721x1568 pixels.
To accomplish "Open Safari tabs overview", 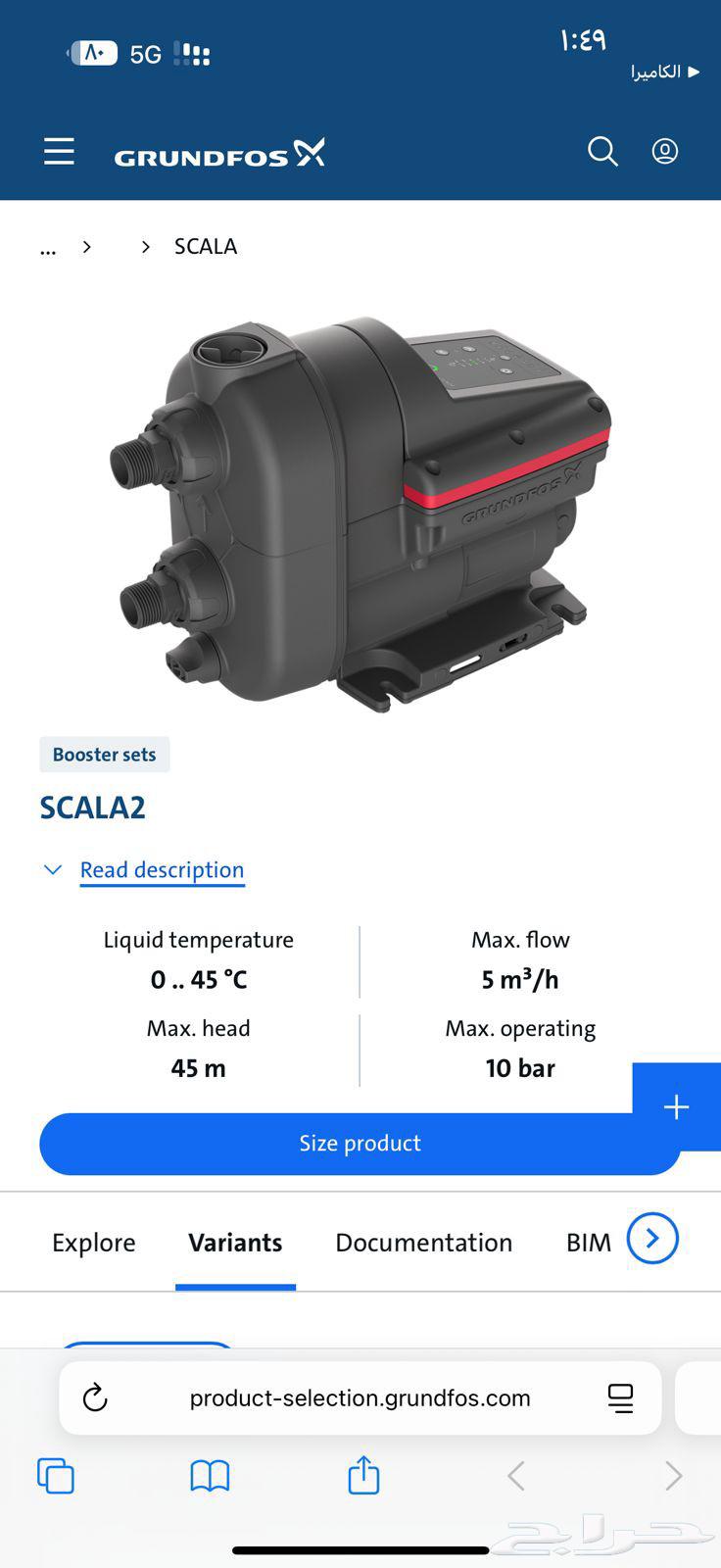I will pyautogui.click(x=56, y=1476).
